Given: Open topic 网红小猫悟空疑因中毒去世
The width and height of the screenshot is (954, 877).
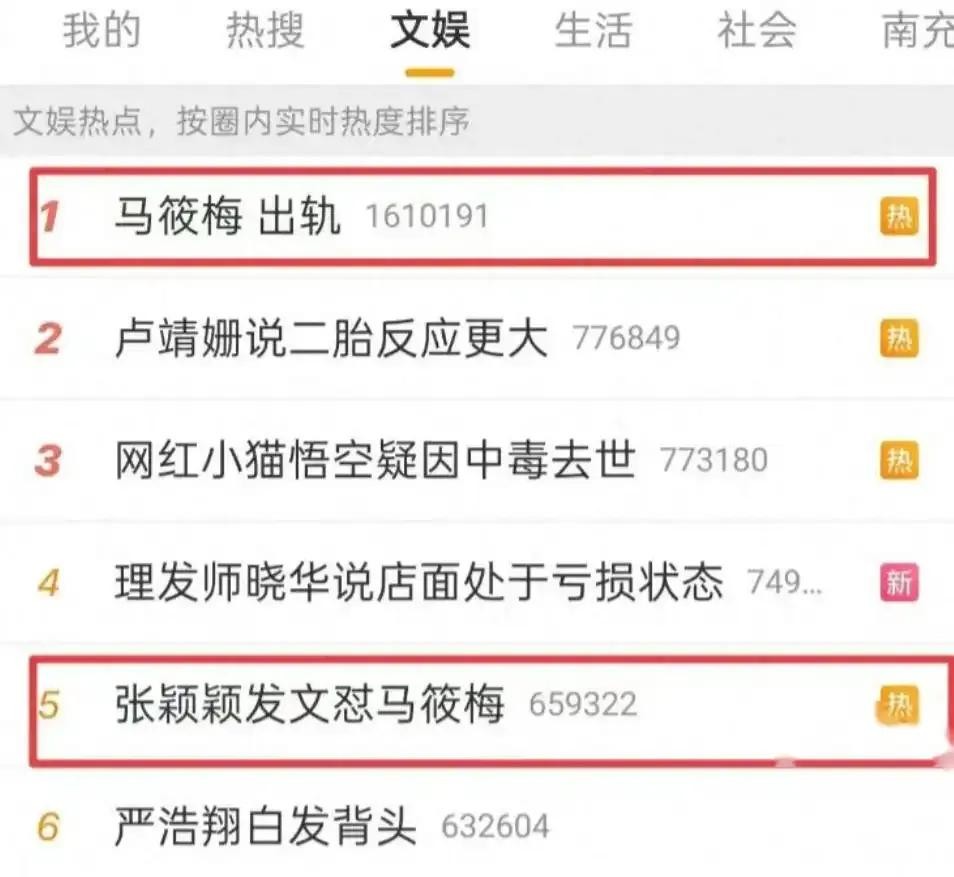Looking at the screenshot, I should [375, 460].
